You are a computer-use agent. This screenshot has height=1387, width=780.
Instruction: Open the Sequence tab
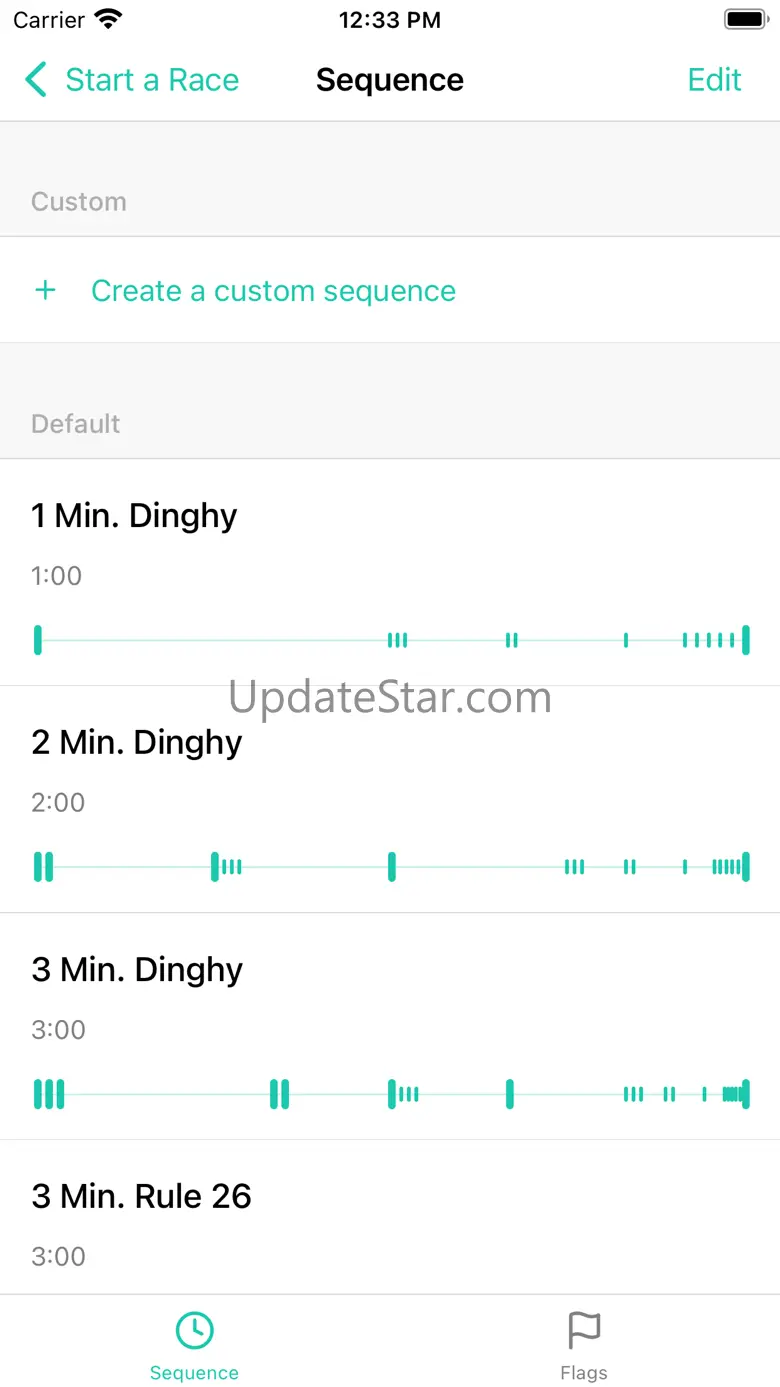[x=194, y=1345]
